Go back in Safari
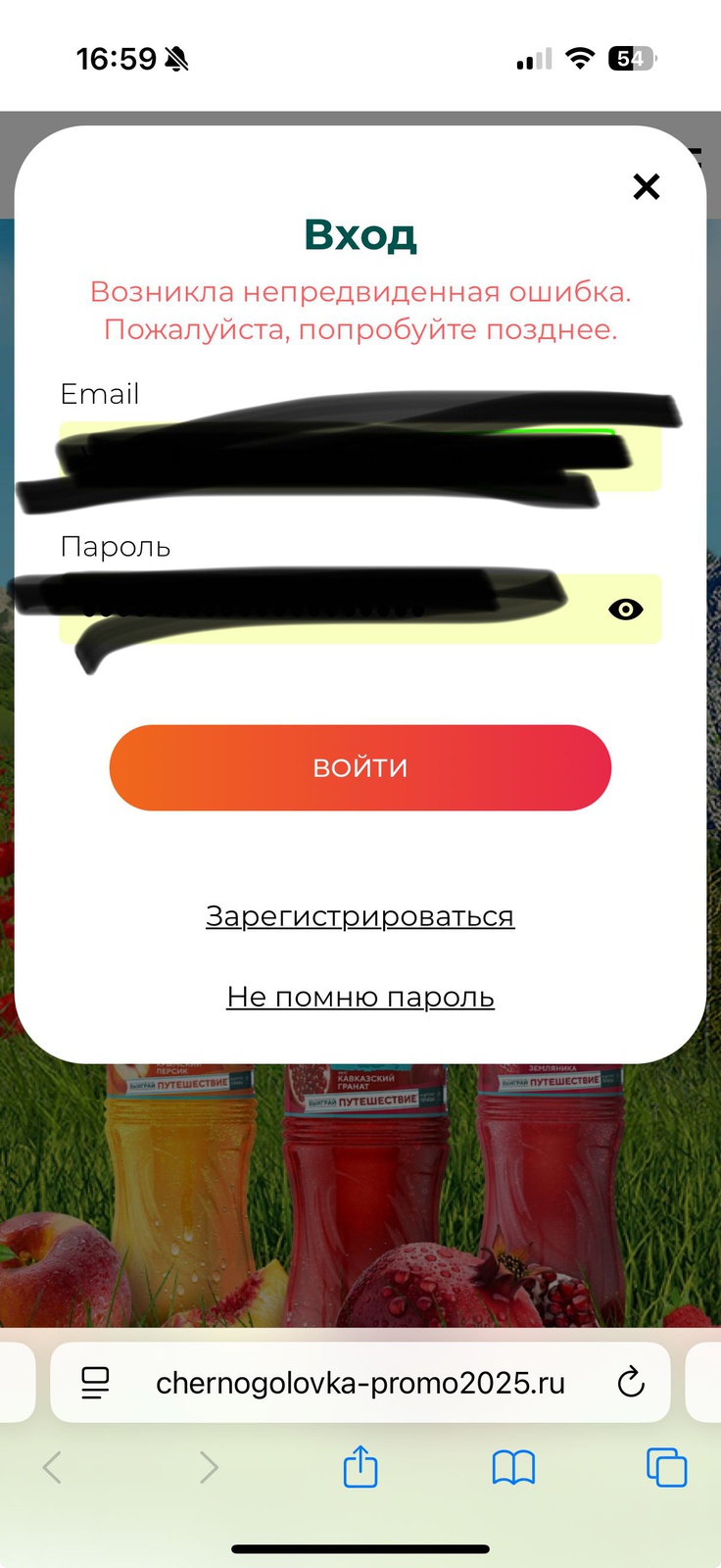 point(53,1467)
